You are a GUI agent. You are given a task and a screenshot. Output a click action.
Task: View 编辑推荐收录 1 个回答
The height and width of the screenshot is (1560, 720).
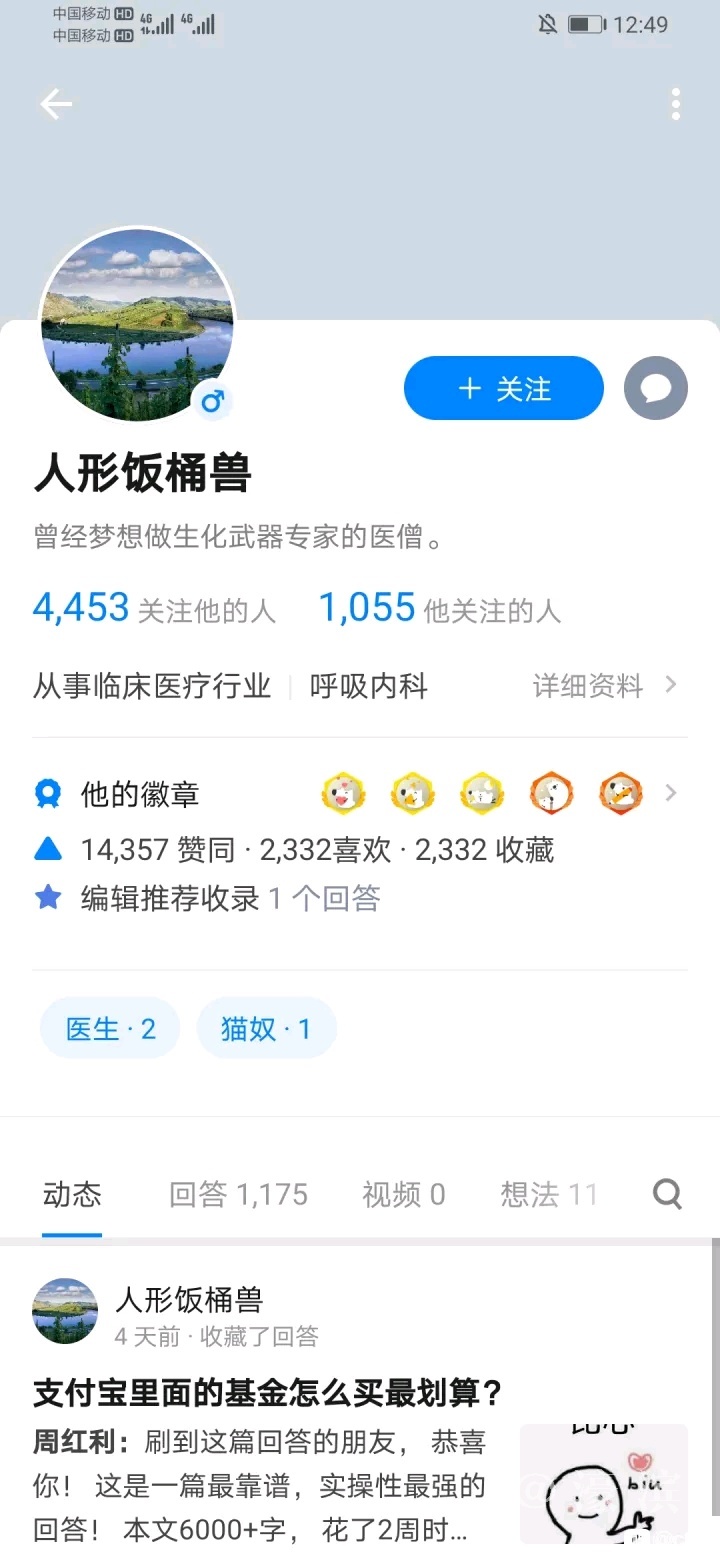[230, 898]
